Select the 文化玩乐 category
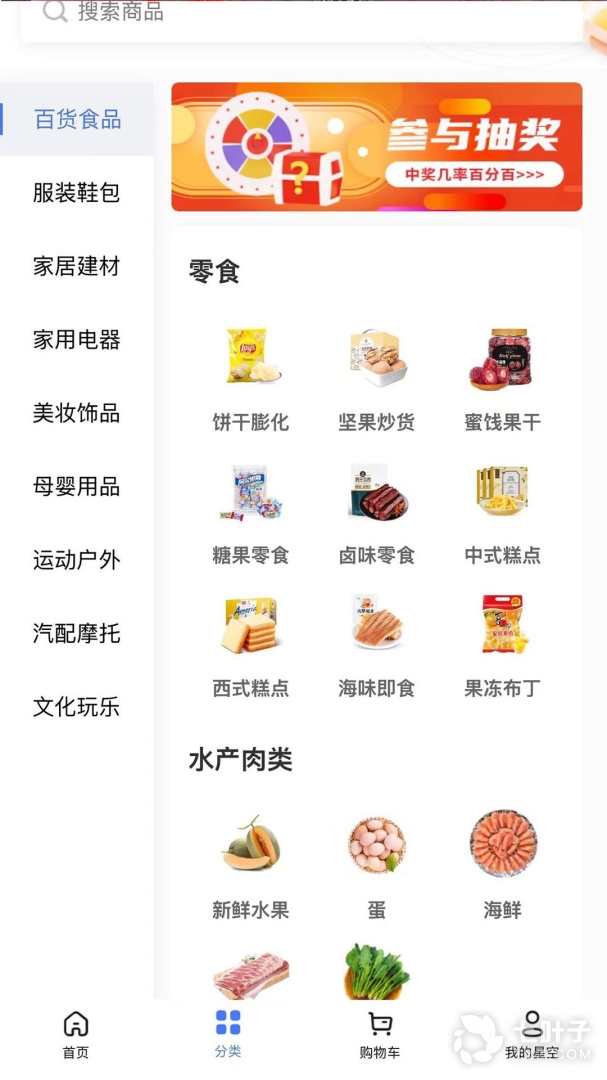The height and width of the screenshot is (1080, 607). click(77, 707)
